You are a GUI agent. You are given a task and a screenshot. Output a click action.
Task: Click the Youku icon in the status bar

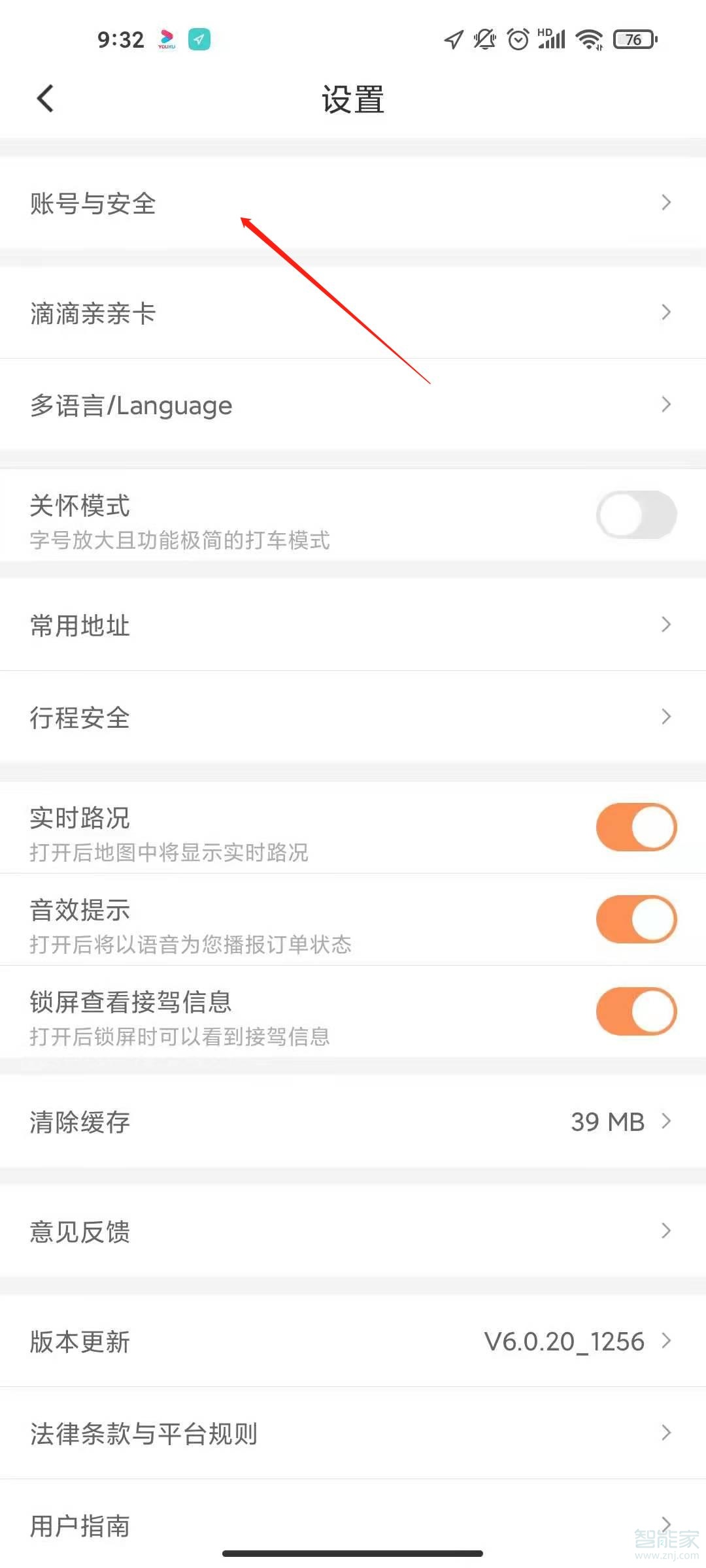pos(167,39)
